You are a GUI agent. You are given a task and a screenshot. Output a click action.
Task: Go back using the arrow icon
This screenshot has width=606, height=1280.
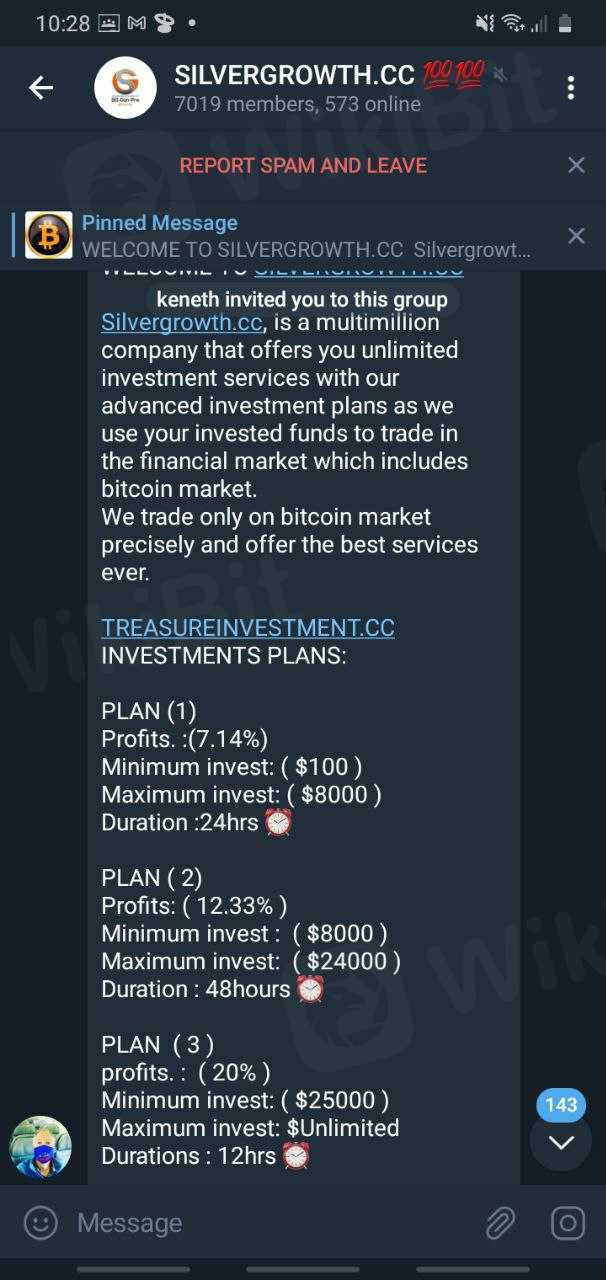click(41, 88)
